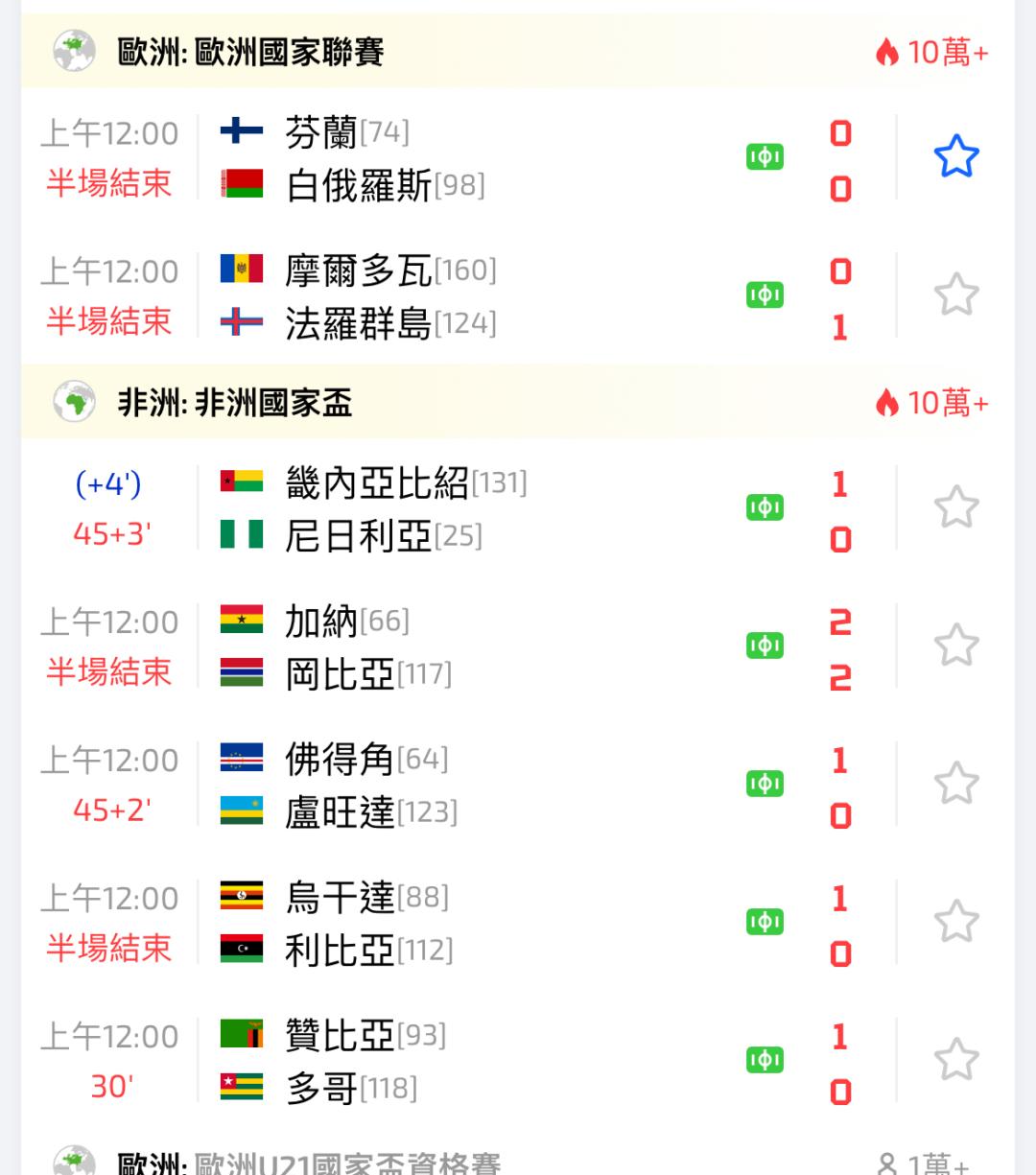The width and height of the screenshot is (1036, 1175).
Task: View live animation for 贊比亞 vs 多哥
Action: point(765,1060)
